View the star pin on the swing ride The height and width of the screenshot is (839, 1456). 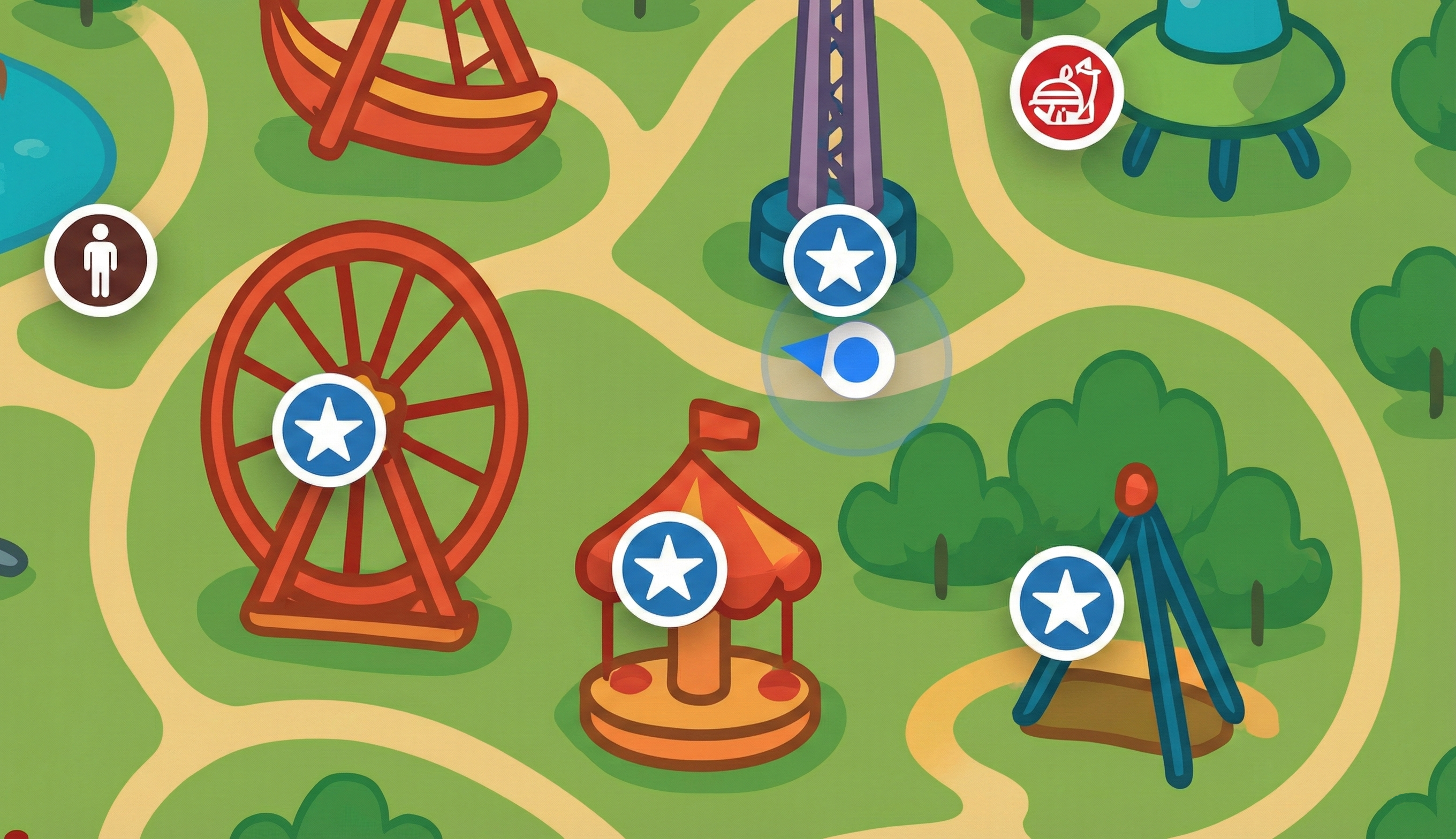pyautogui.click(x=1066, y=602)
